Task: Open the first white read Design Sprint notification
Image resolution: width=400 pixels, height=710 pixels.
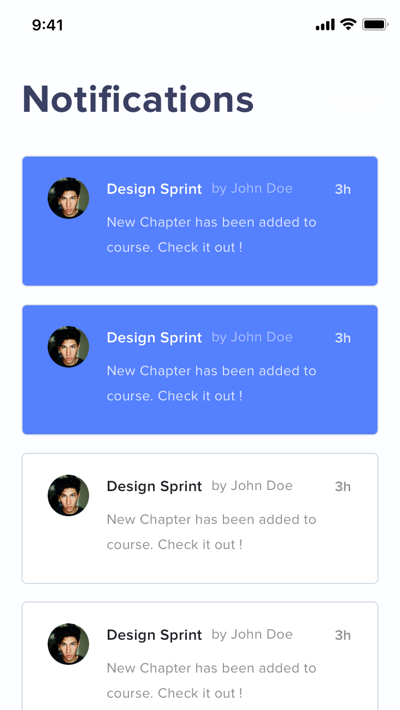Action: [x=200, y=518]
